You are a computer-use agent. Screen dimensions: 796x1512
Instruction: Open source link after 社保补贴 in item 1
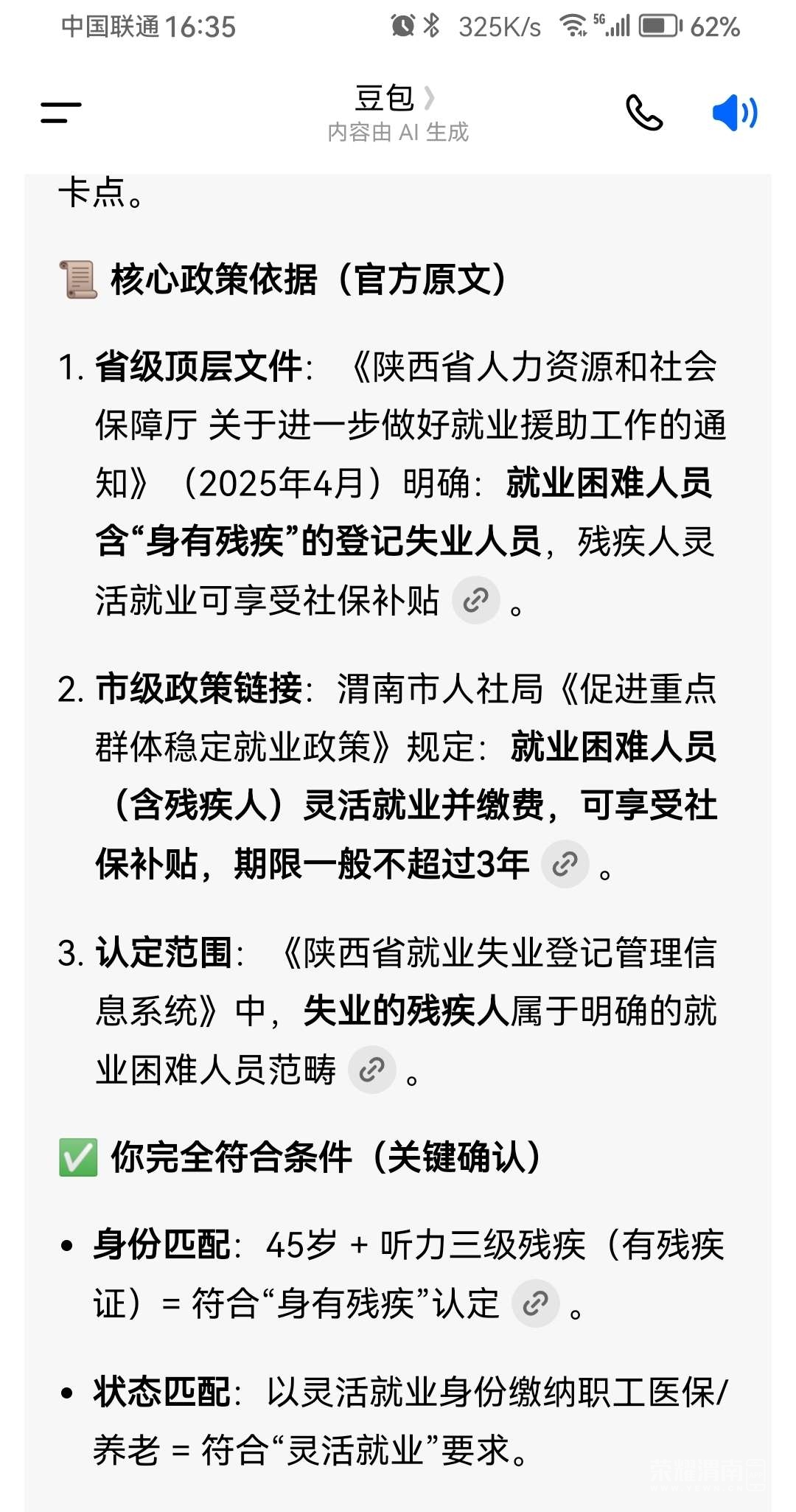click(x=476, y=600)
